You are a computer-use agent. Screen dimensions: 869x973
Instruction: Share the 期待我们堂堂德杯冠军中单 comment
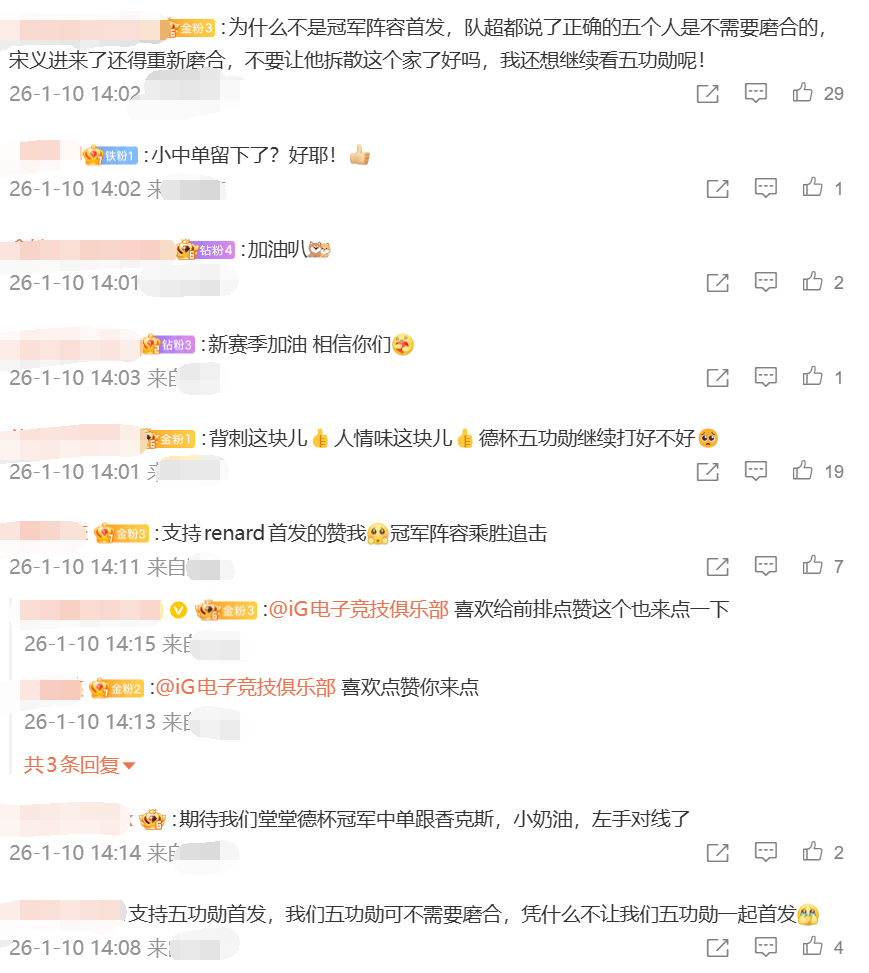click(717, 852)
